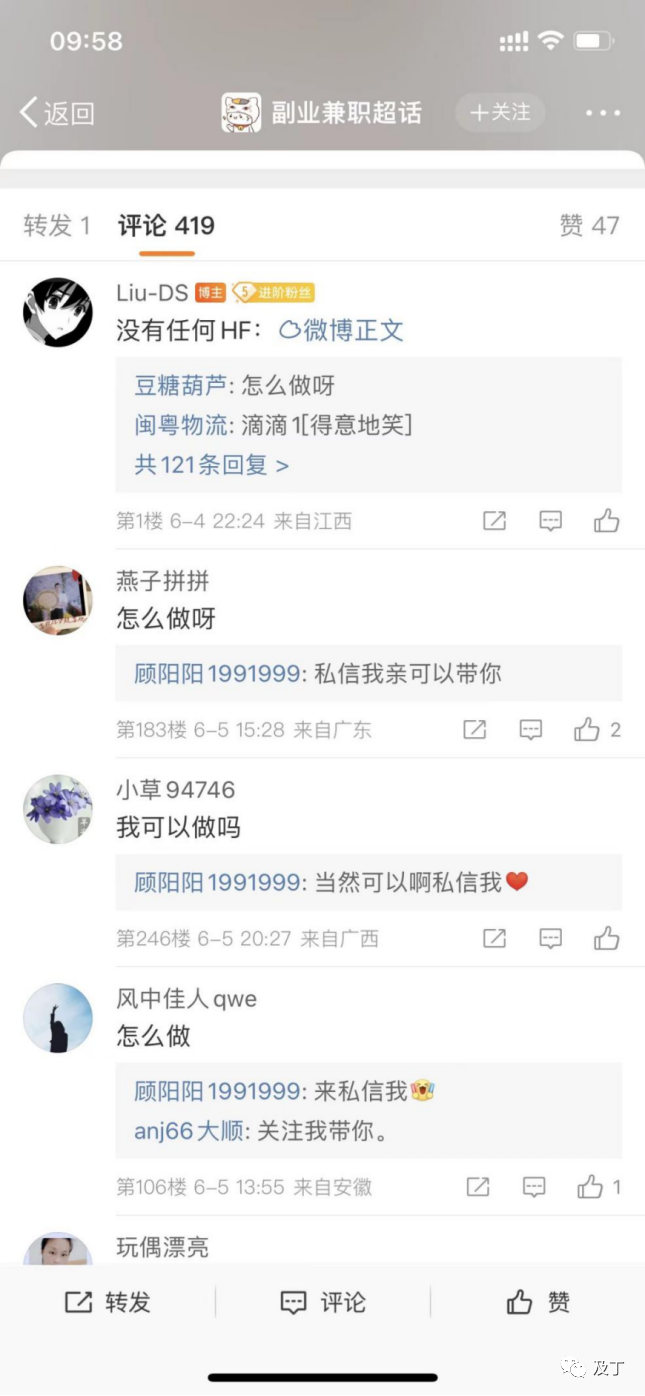
Task: Repost 小草94746's comment
Action: coord(494,938)
